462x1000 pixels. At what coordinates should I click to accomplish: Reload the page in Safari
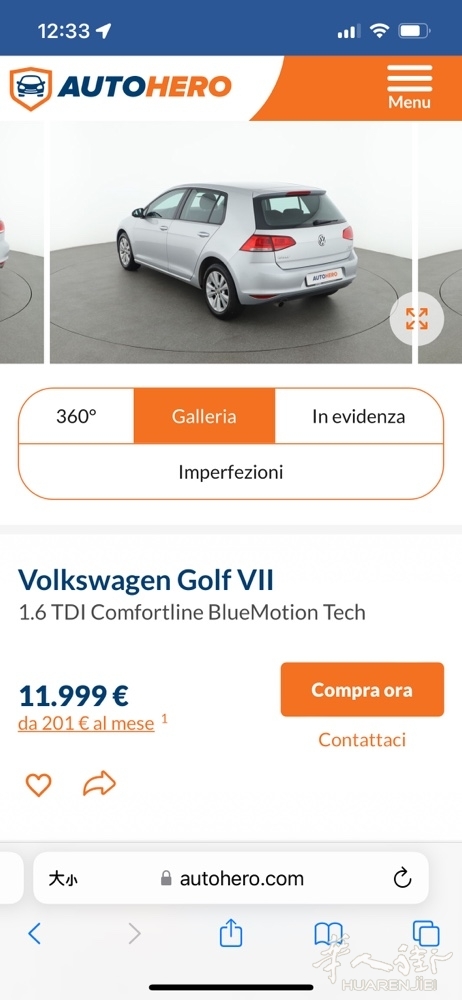pyautogui.click(x=403, y=878)
